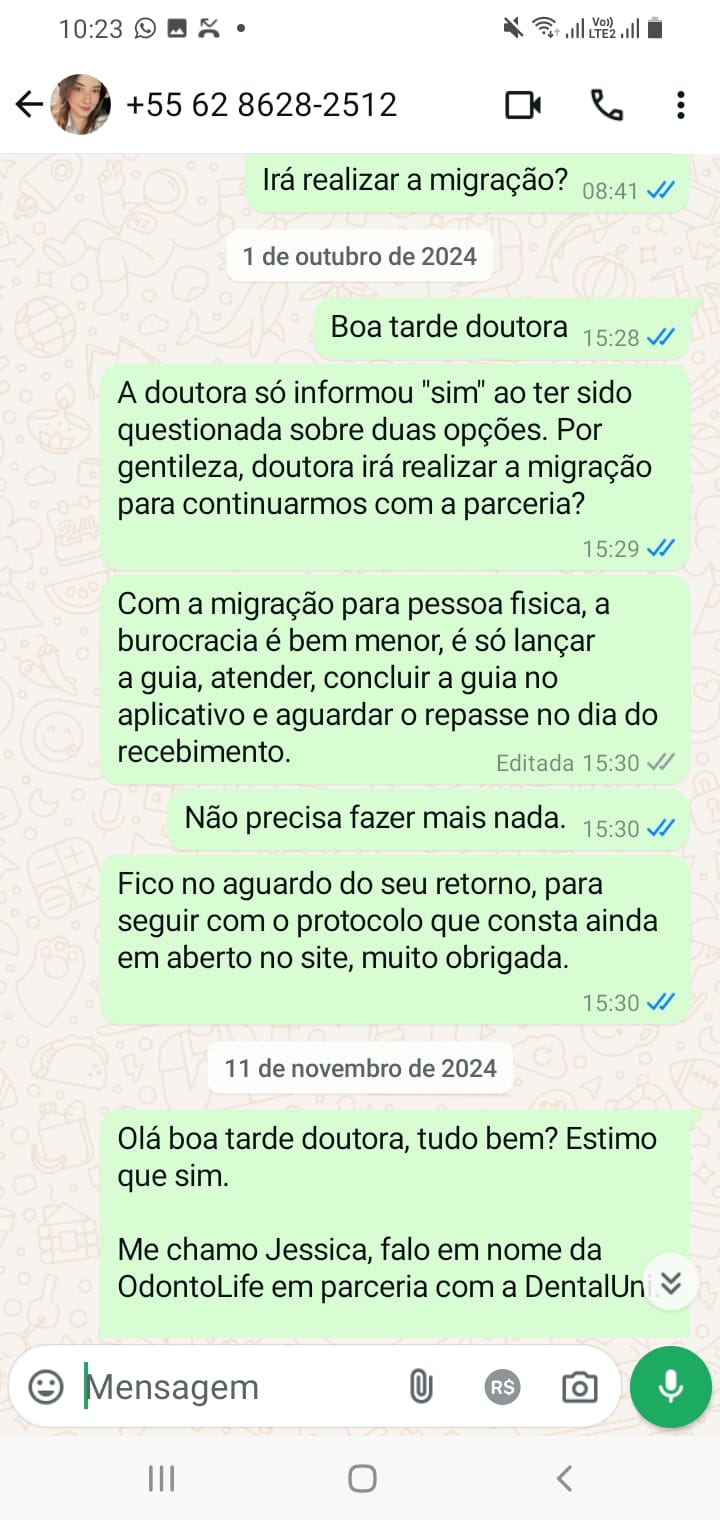Open contact info for +55 62 8628-2512
This screenshot has width=720, height=1520.
tap(262, 104)
